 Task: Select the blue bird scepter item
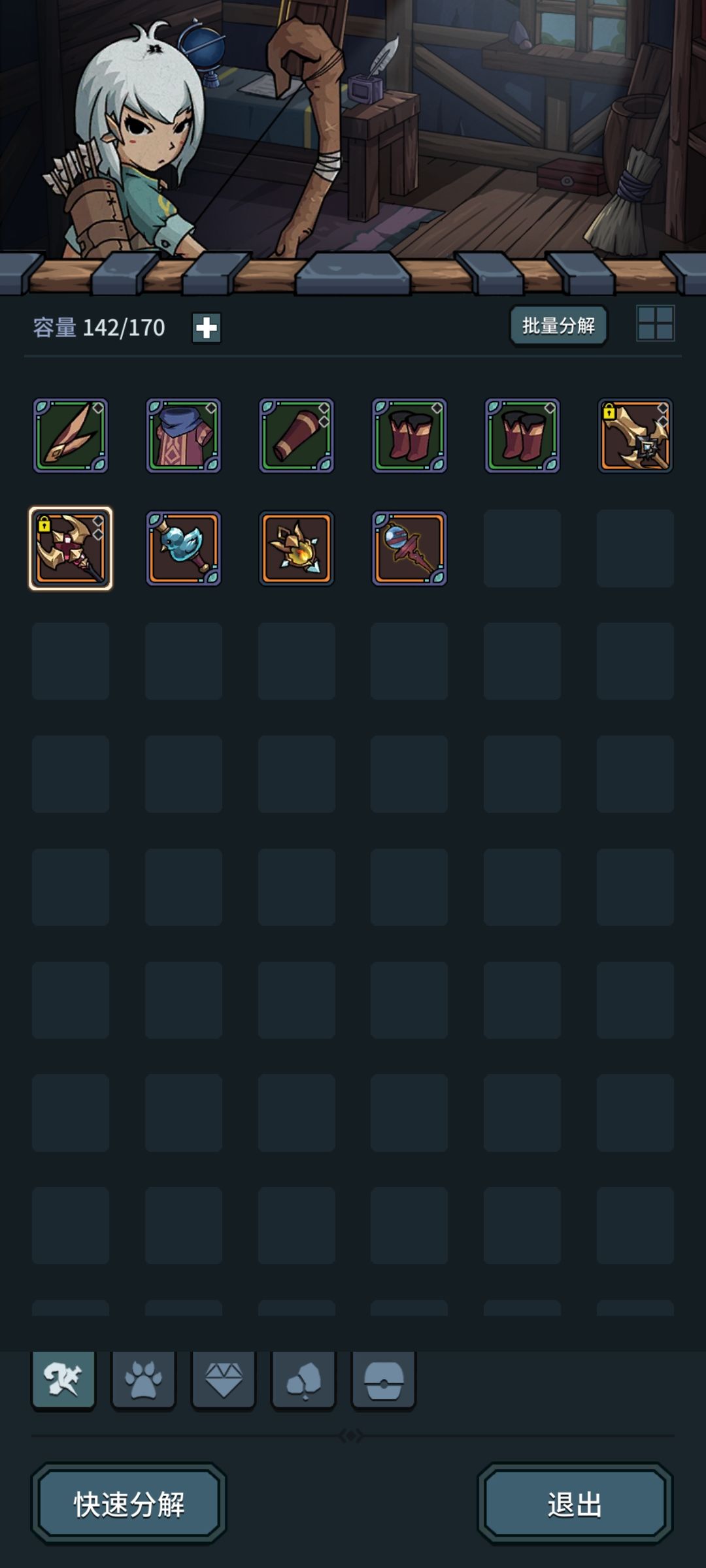(184, 549)
